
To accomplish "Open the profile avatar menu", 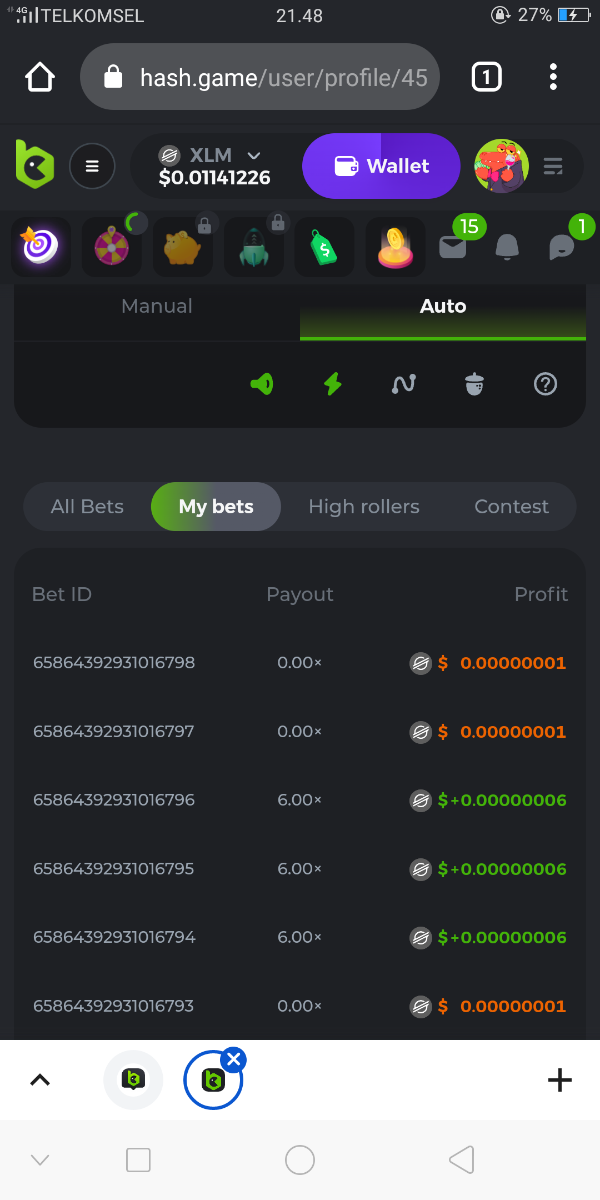I will 501,166.
